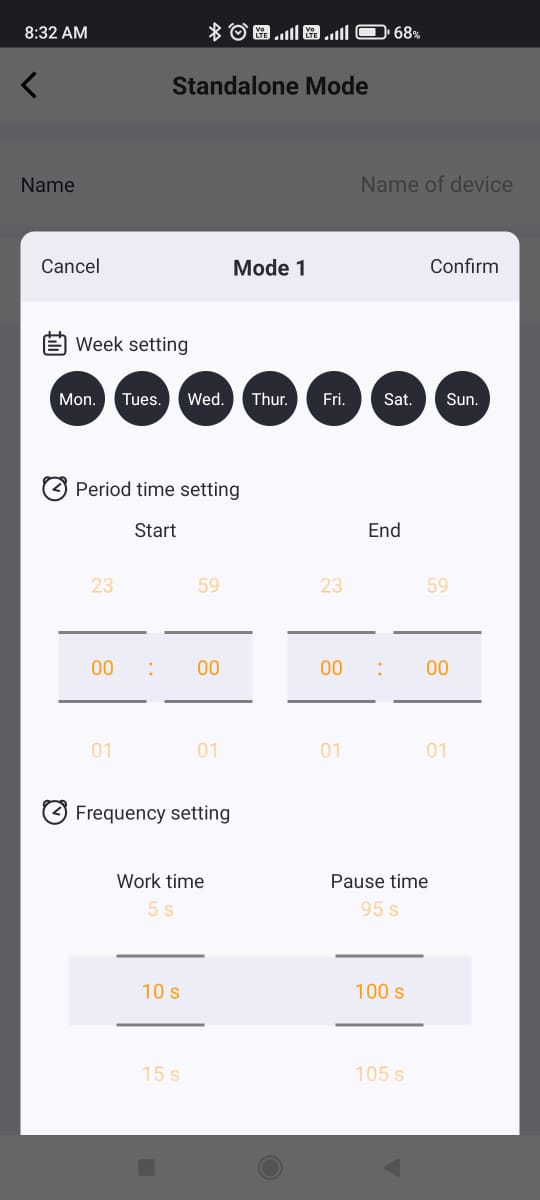Select 5 s in the Work time picker
The image size is (540, 1200).
tap(160, 909)
